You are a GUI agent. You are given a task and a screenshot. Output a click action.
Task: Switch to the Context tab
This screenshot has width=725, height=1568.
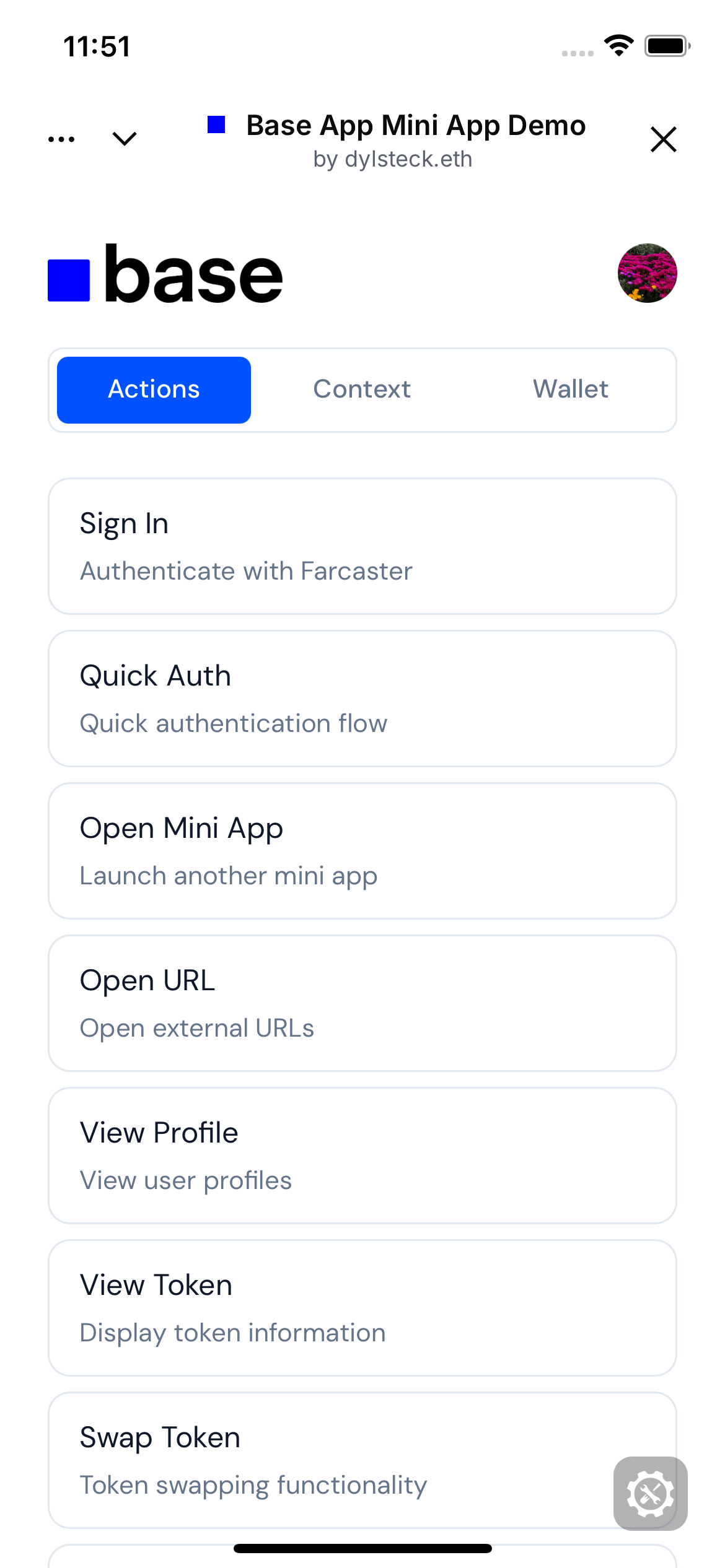pyautogui.click(x=362, y=390)
